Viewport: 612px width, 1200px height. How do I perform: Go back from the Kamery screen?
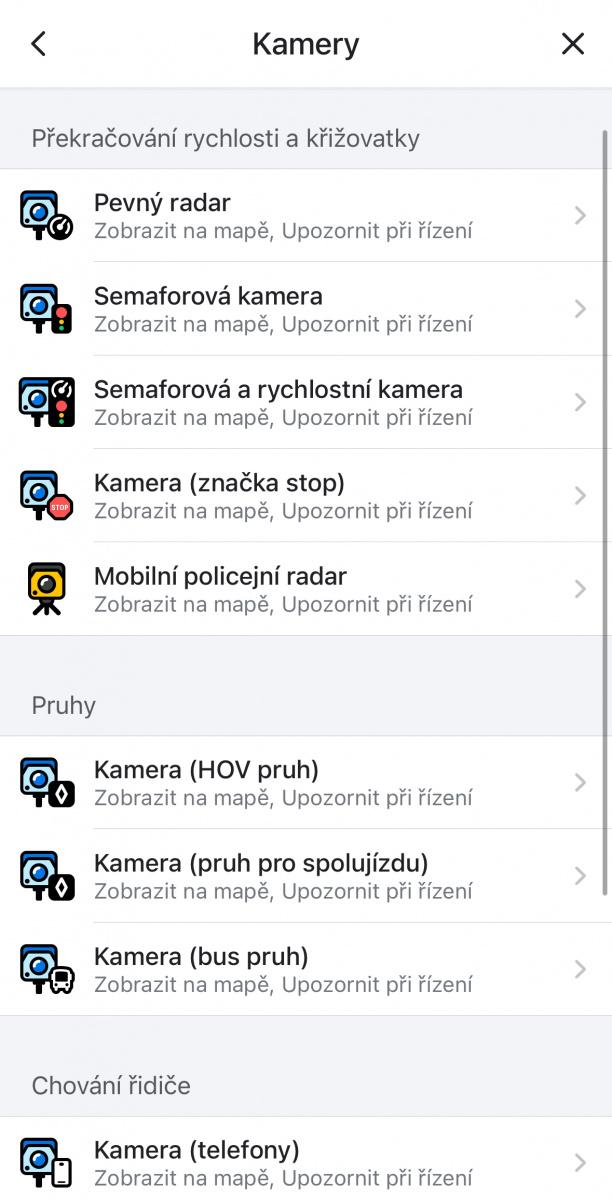coord(39,44)
